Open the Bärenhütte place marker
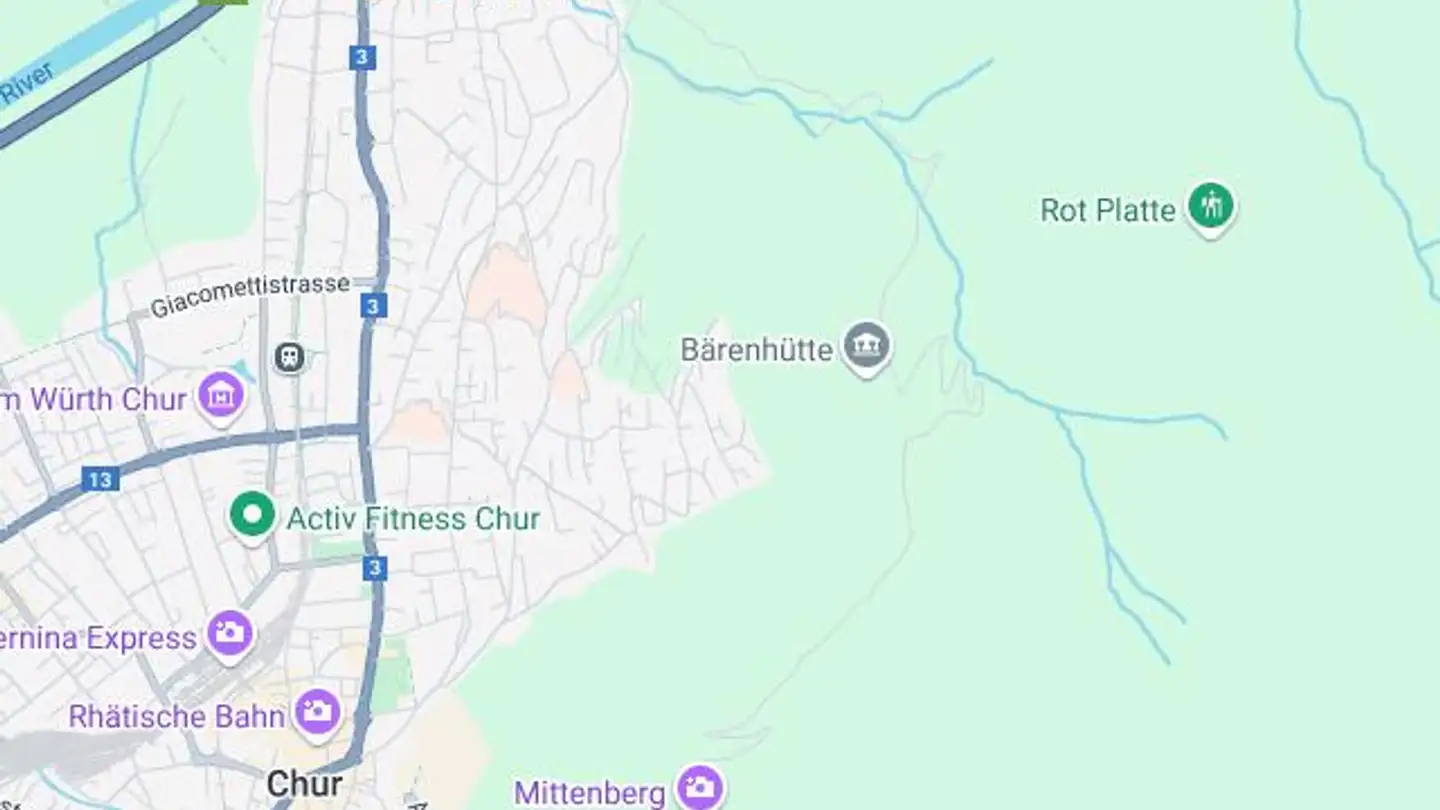 [x=866, y=347]
